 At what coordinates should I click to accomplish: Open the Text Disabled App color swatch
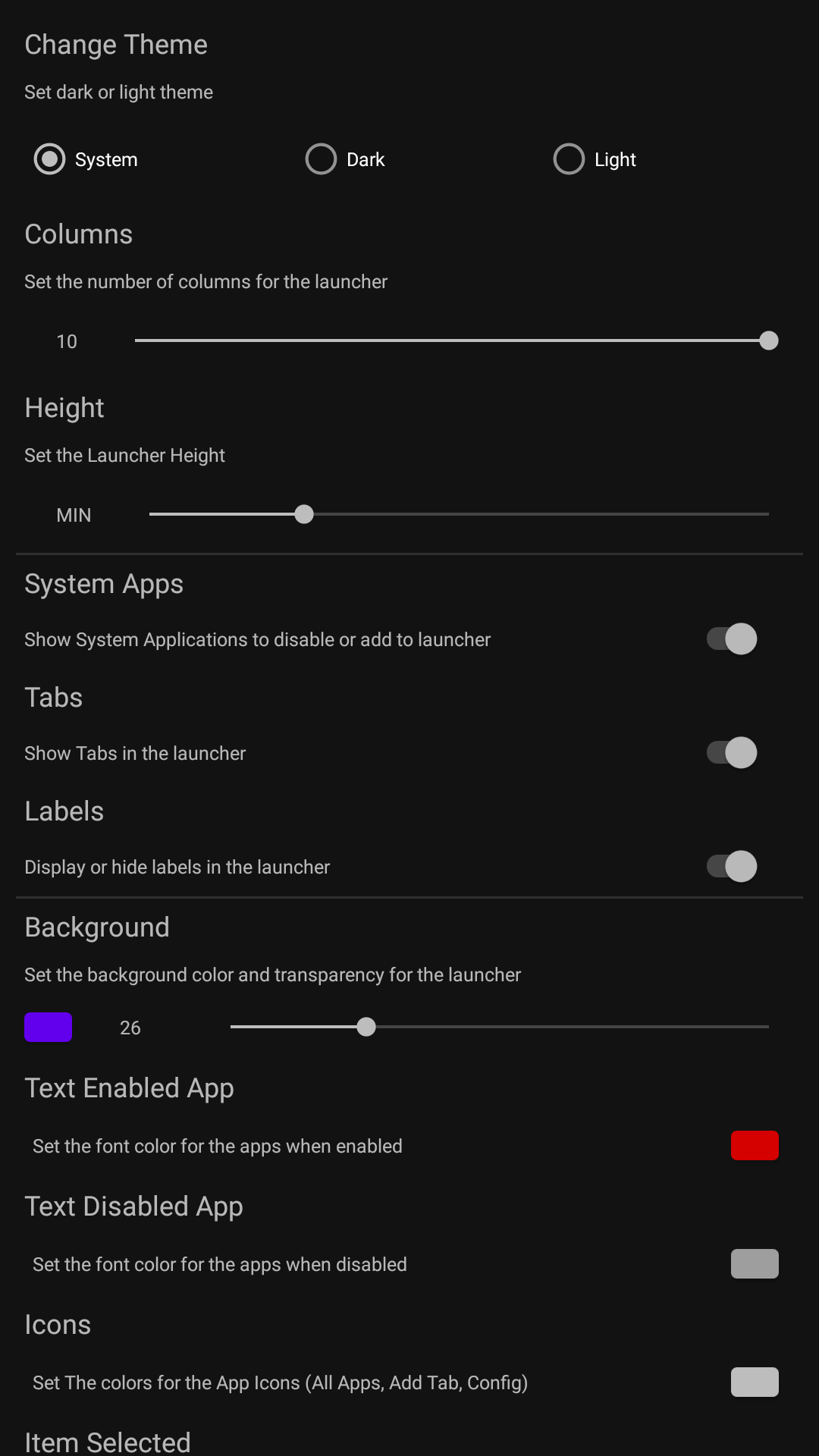point(755,1264)
